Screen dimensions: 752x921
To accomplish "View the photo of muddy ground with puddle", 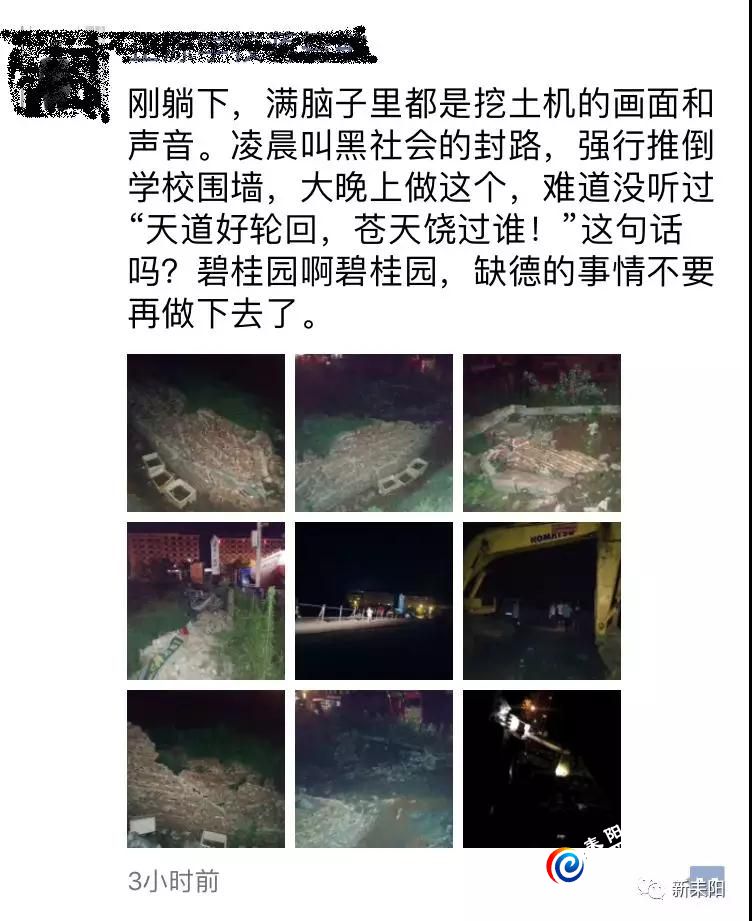I will tap(373, 768).
